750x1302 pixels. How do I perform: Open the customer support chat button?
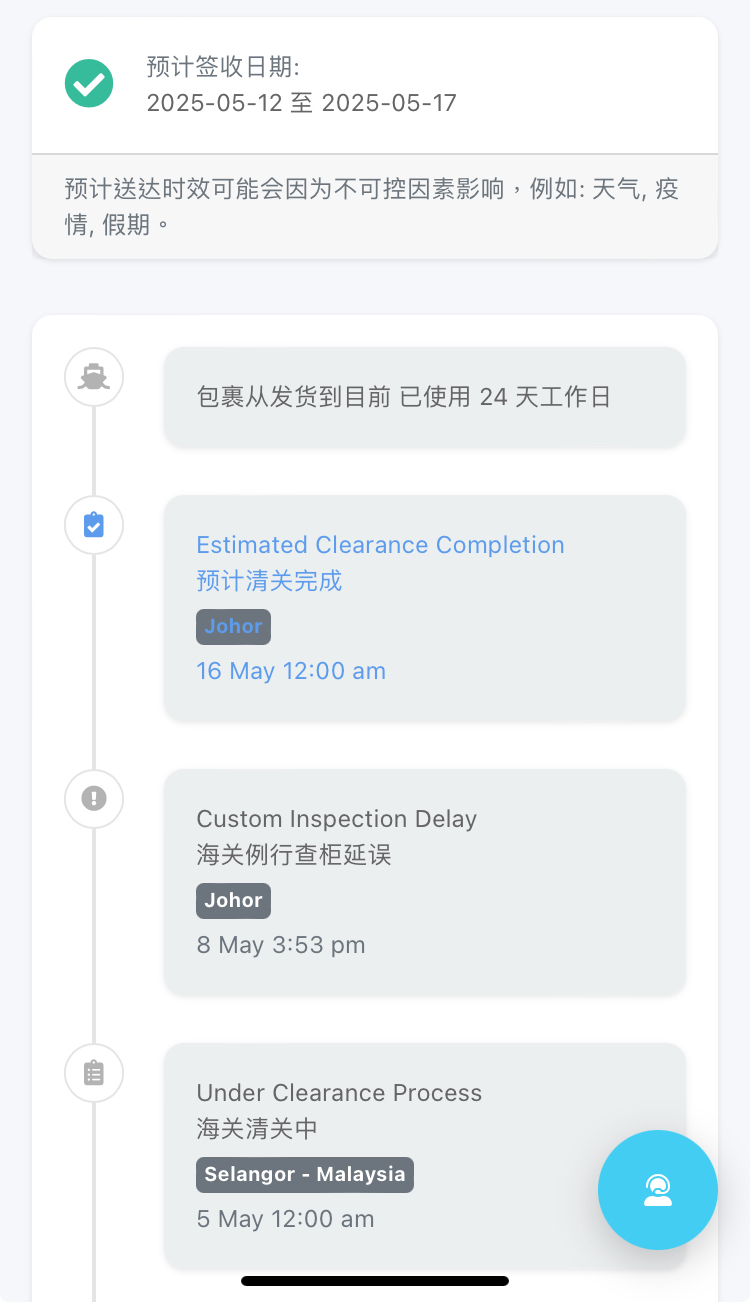coord(657,1189)
